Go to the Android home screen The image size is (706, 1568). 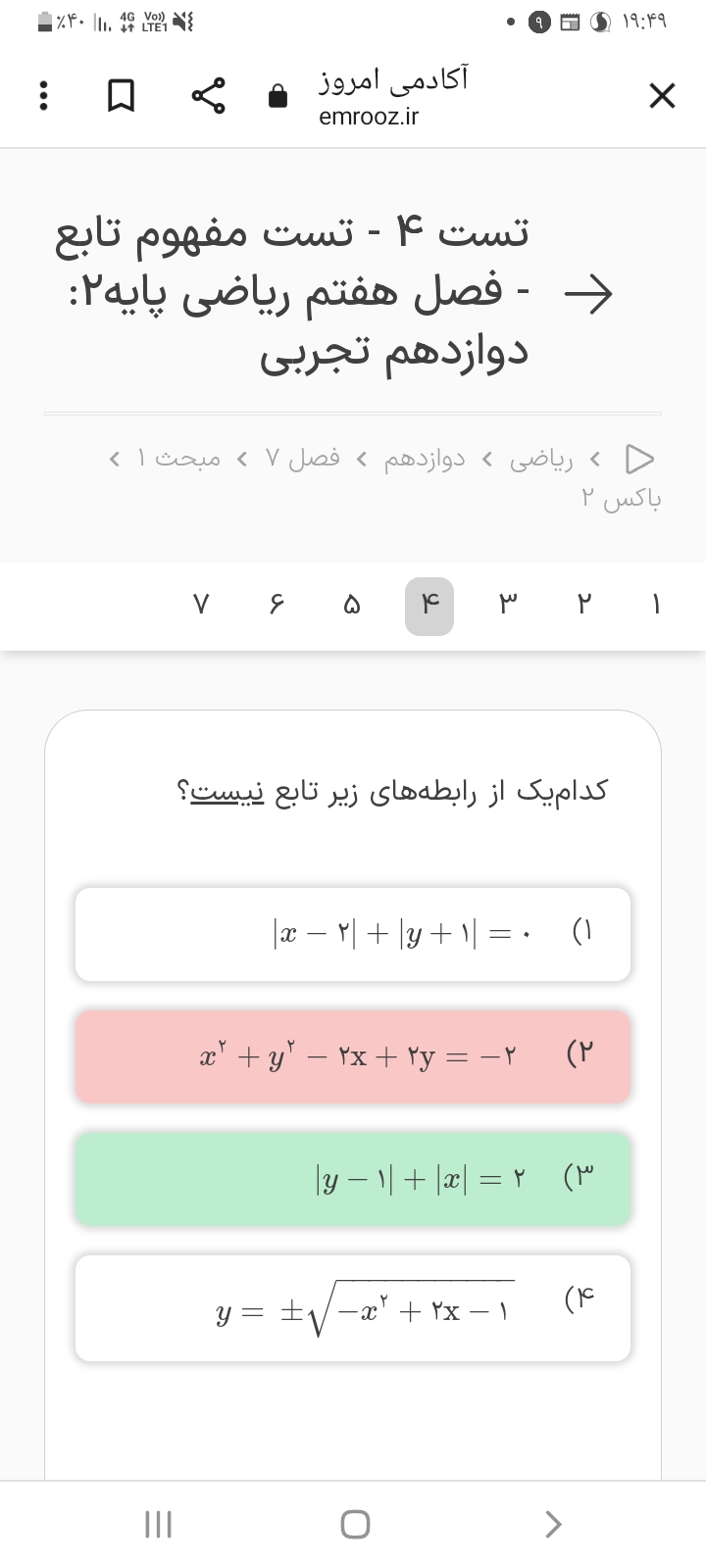pos(355,1524)
